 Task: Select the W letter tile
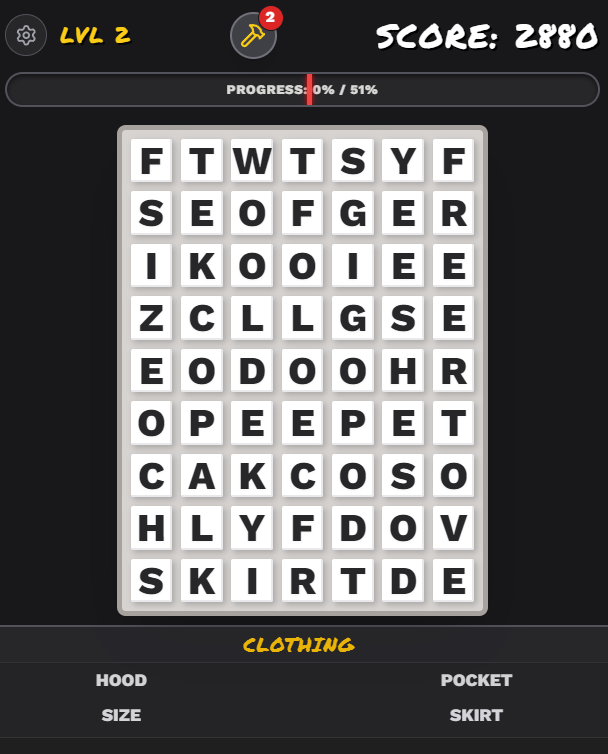tap(252, 161)
